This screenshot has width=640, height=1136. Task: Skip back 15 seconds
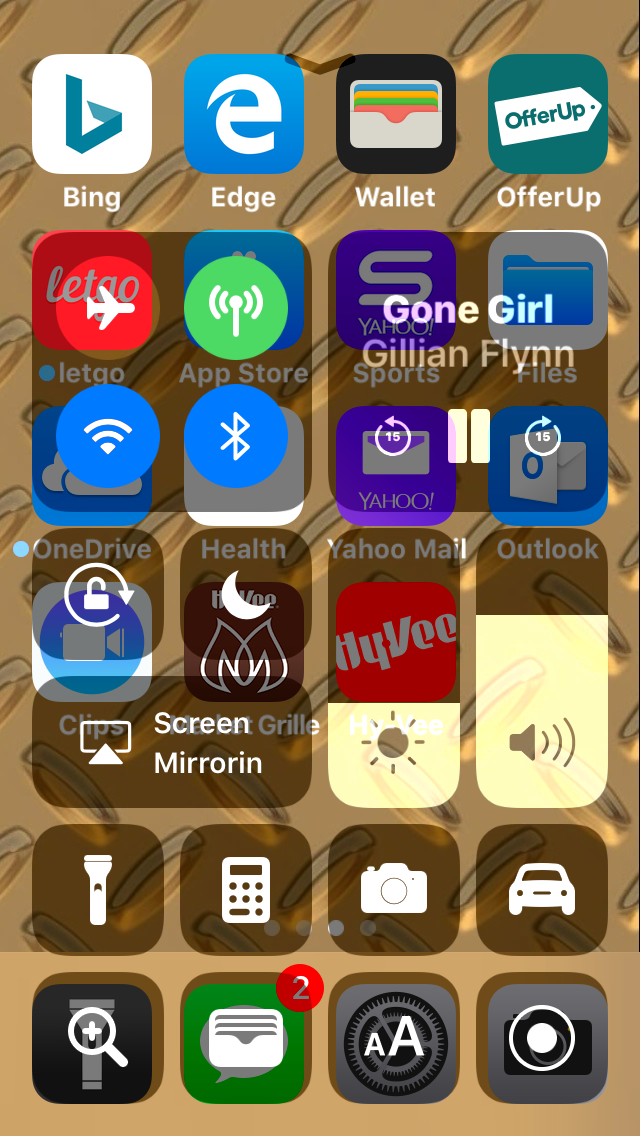coord(392,436)
